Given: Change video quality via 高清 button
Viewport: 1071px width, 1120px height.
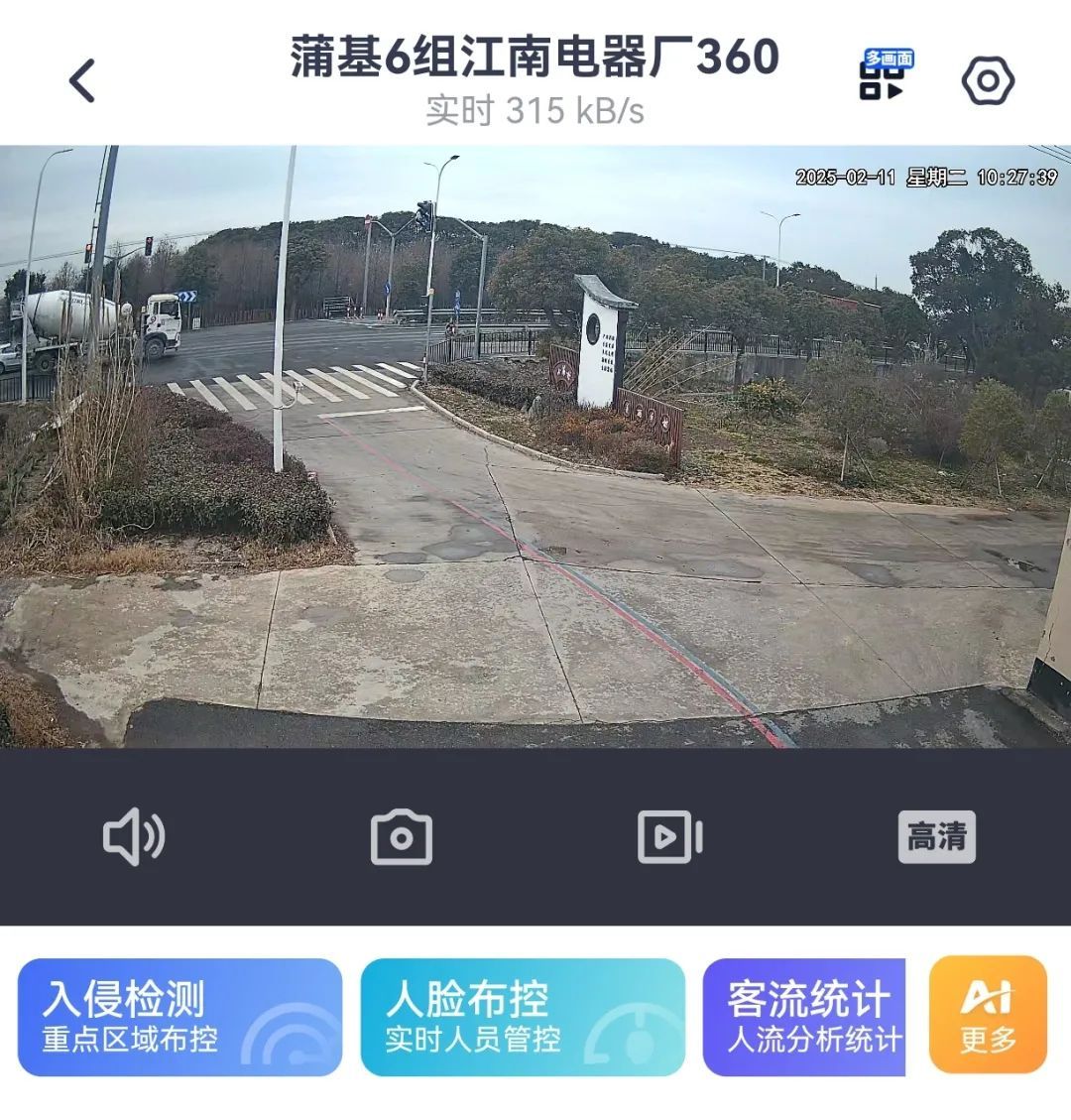Looking at the screenshot, I should pos(936,836).
